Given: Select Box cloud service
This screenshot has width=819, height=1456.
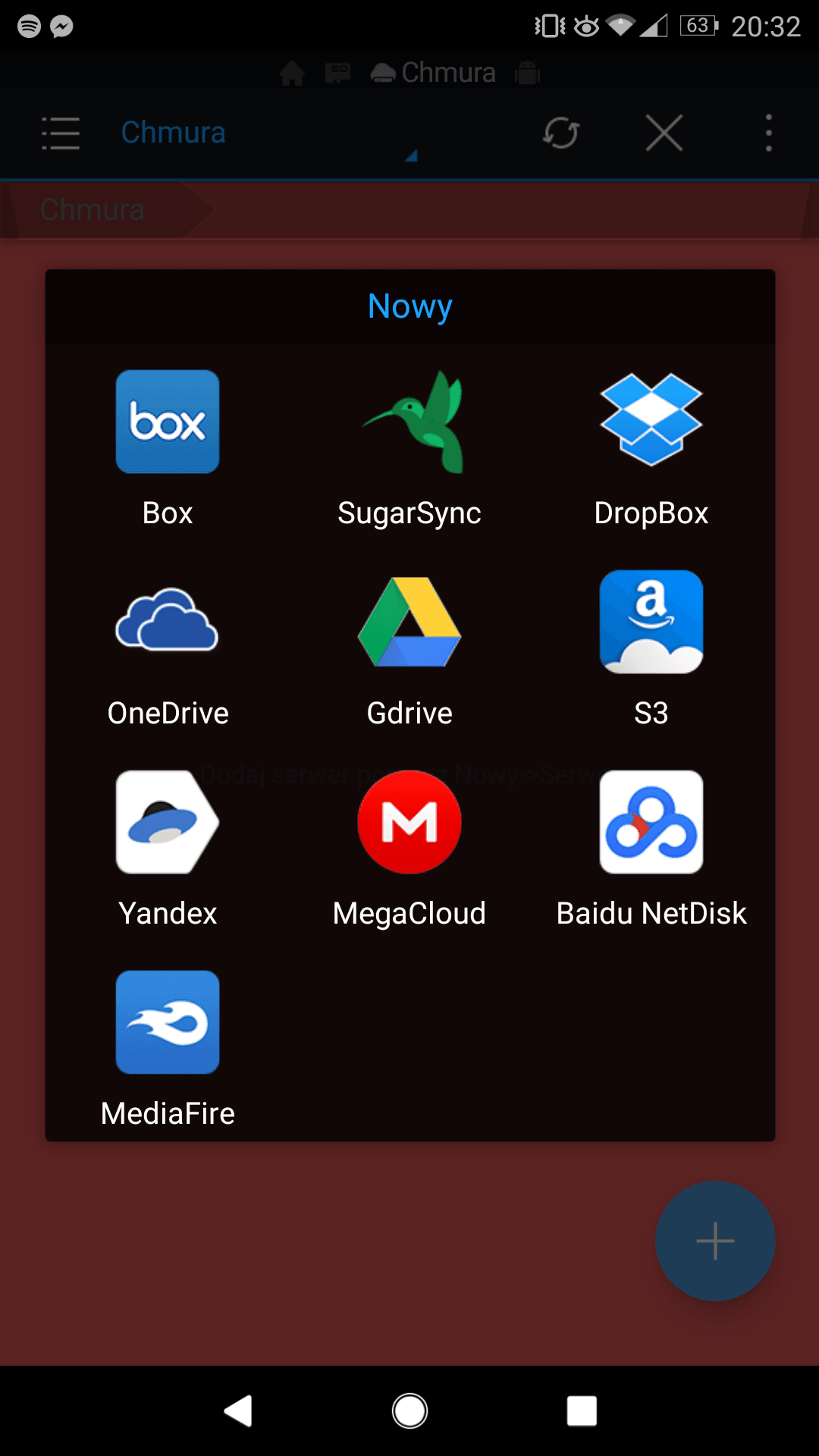Looking at the screenshot, I should 168,448.
